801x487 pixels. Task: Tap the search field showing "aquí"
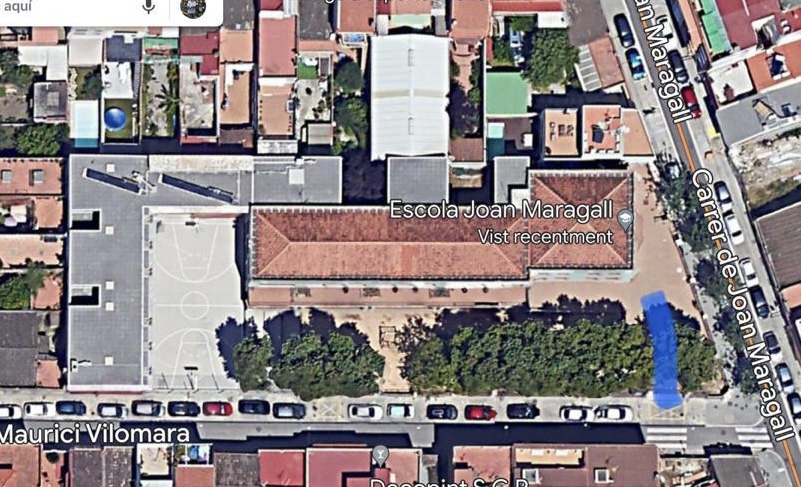click(60, 7)
